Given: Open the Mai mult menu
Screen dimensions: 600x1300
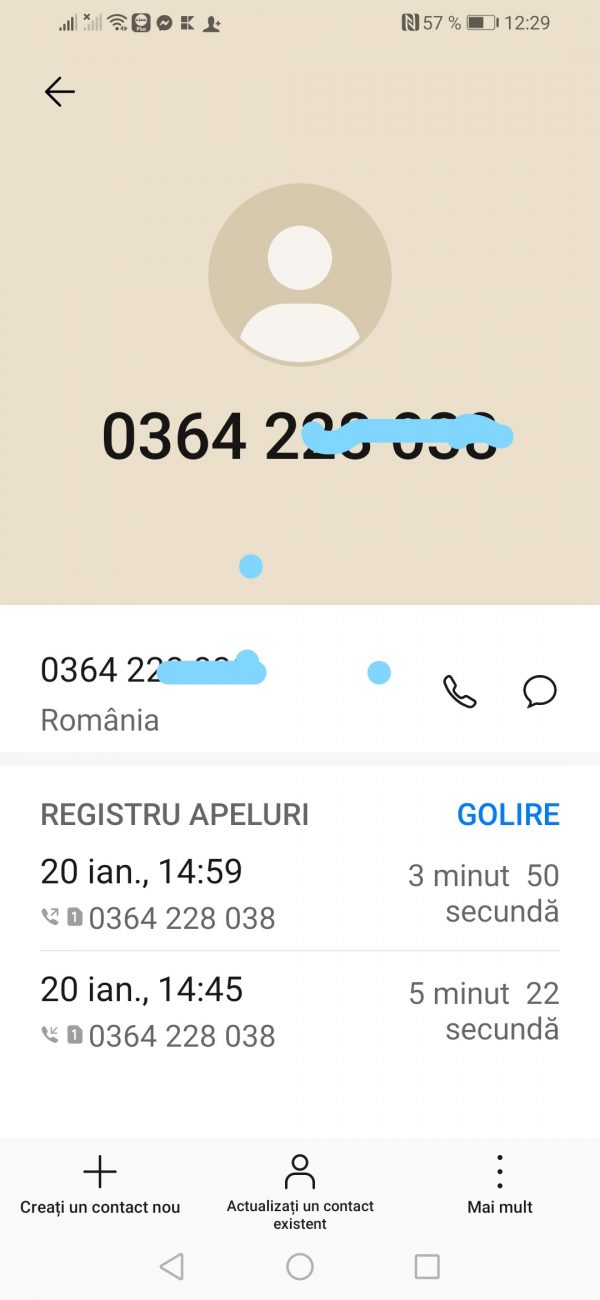Looking at the screenshot, I should 500,1185.
